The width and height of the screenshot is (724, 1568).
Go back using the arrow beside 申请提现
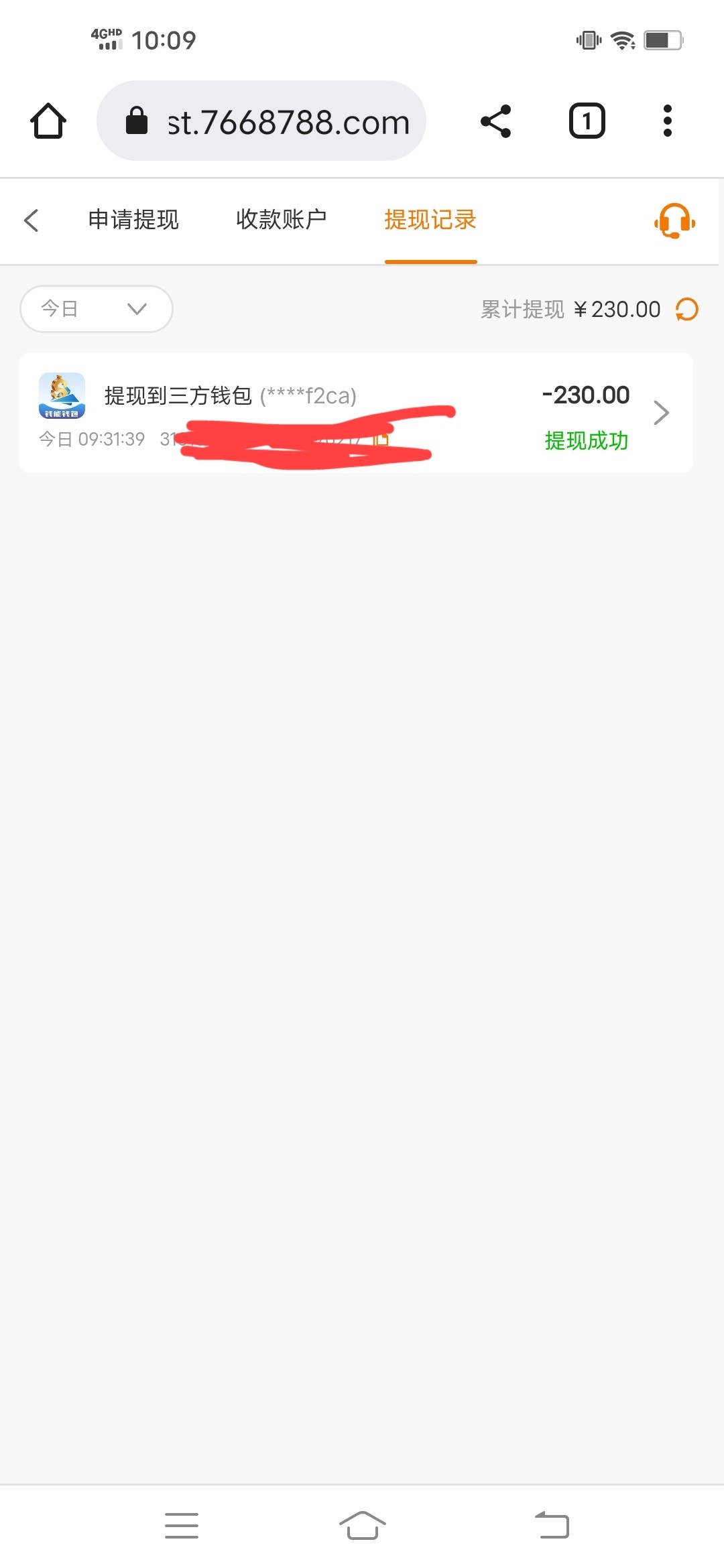coord(31,220)
